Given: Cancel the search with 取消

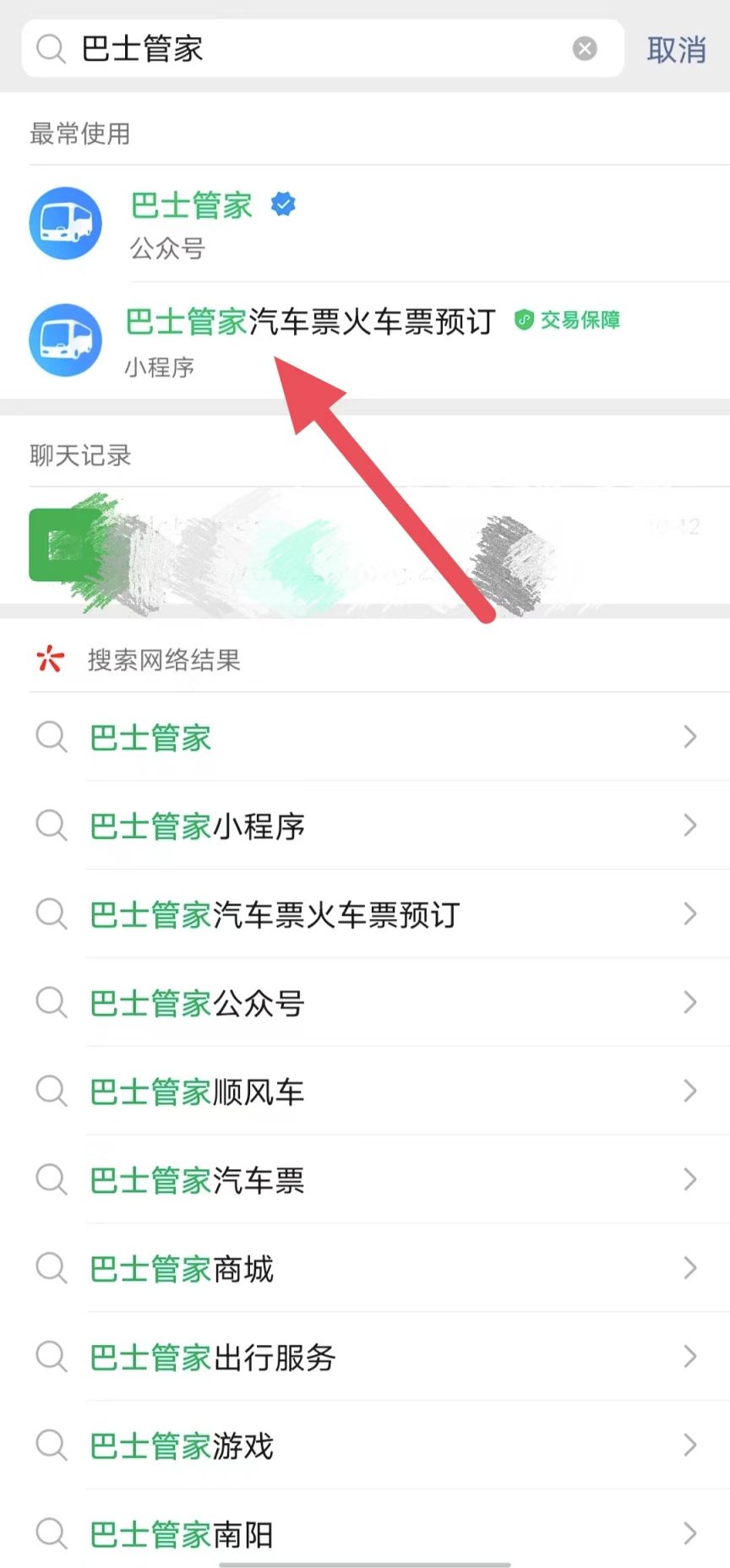Looking at the screenshot, I should pos(676,50).
